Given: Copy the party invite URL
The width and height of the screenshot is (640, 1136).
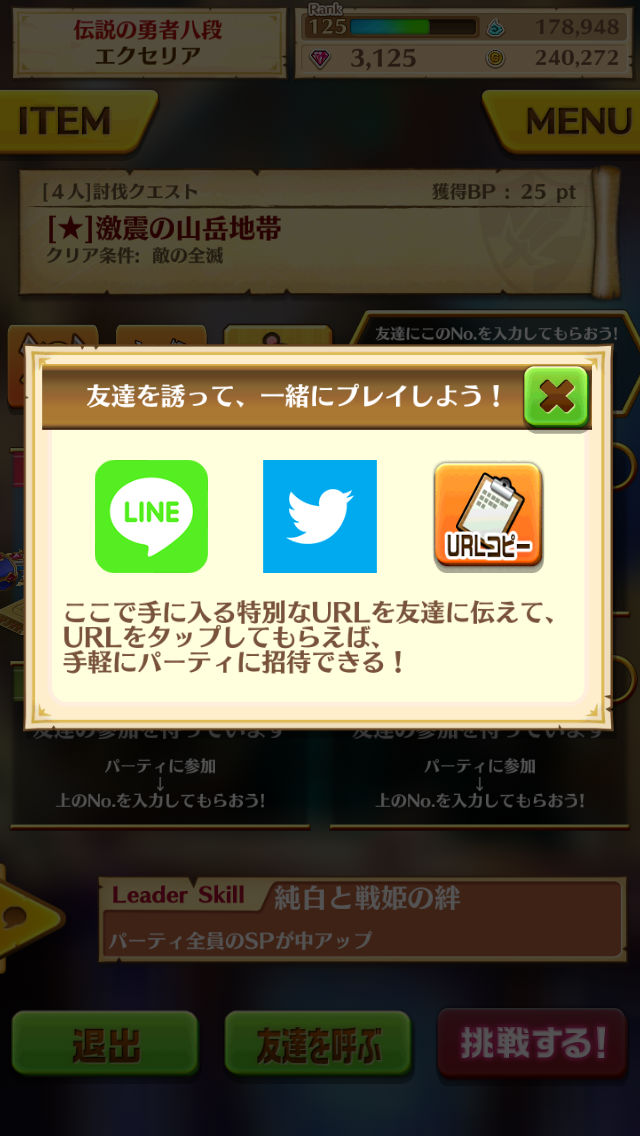Looking at the screenshot, I should click(488, 516).
